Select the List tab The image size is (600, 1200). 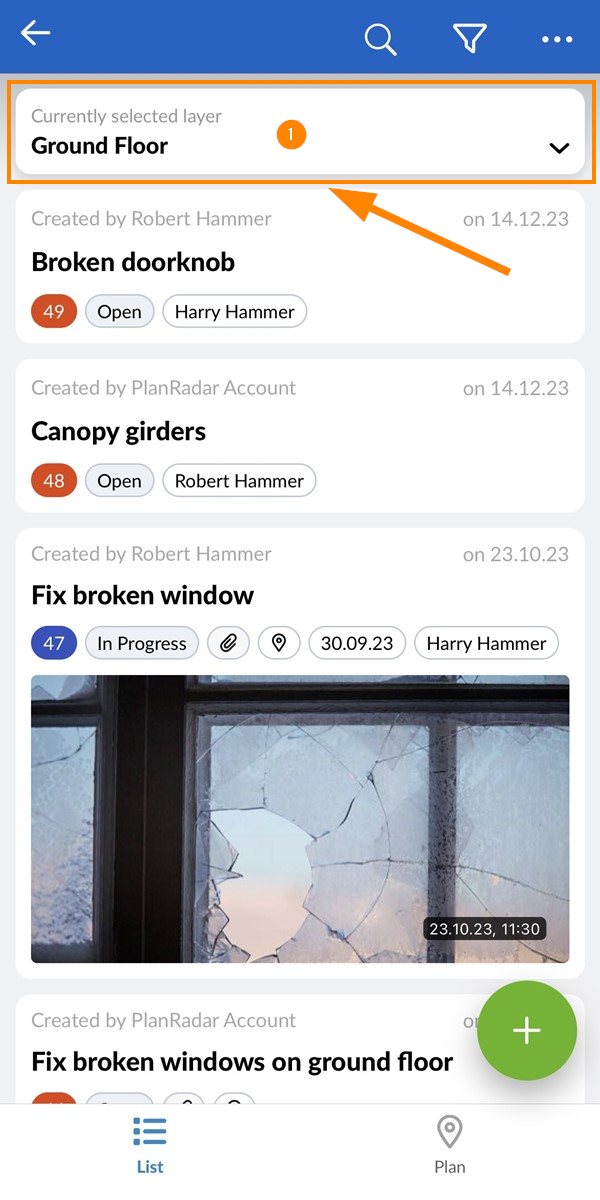click(150, 1146)
